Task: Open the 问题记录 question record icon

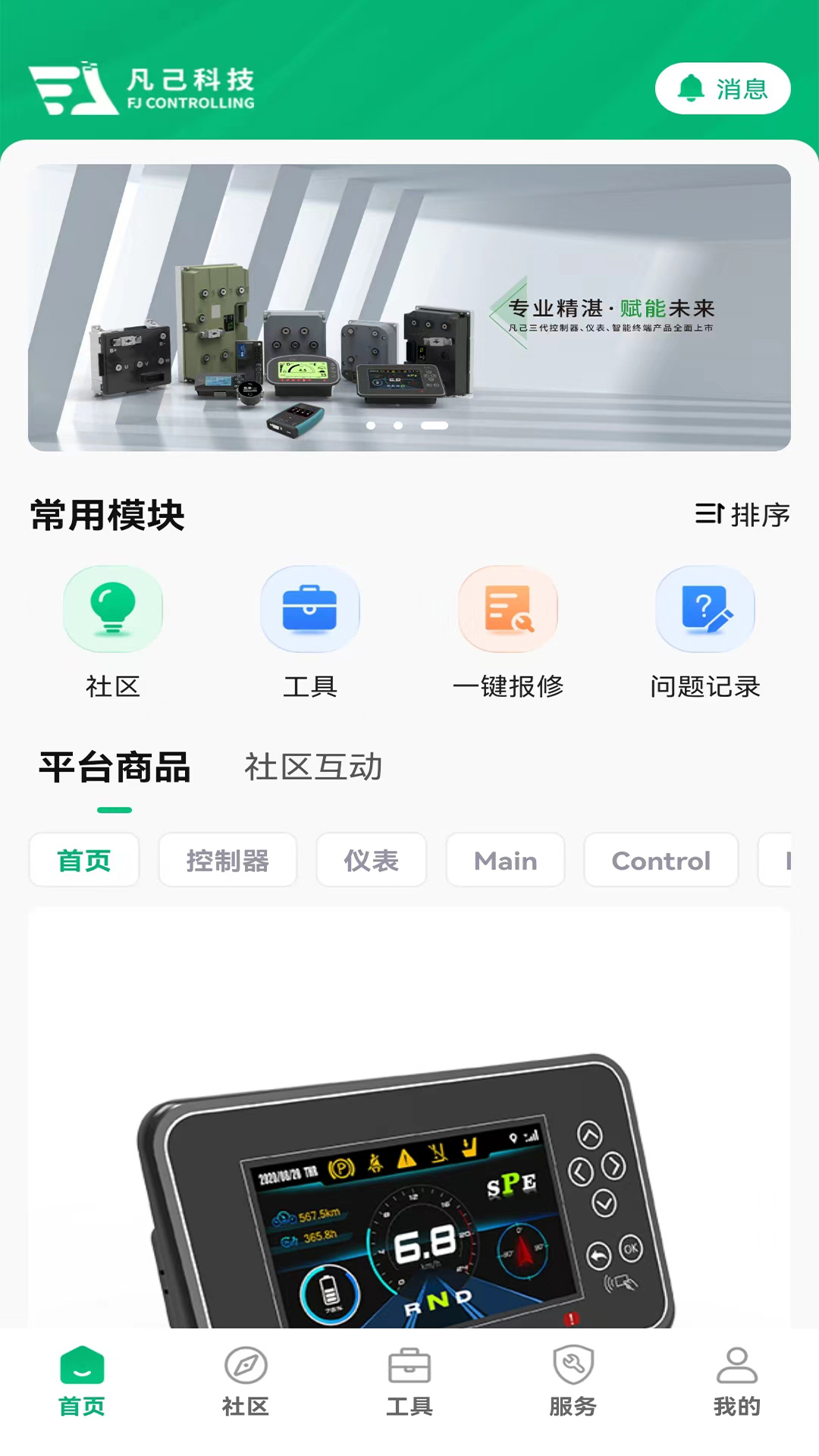Action: coord(704,609)
